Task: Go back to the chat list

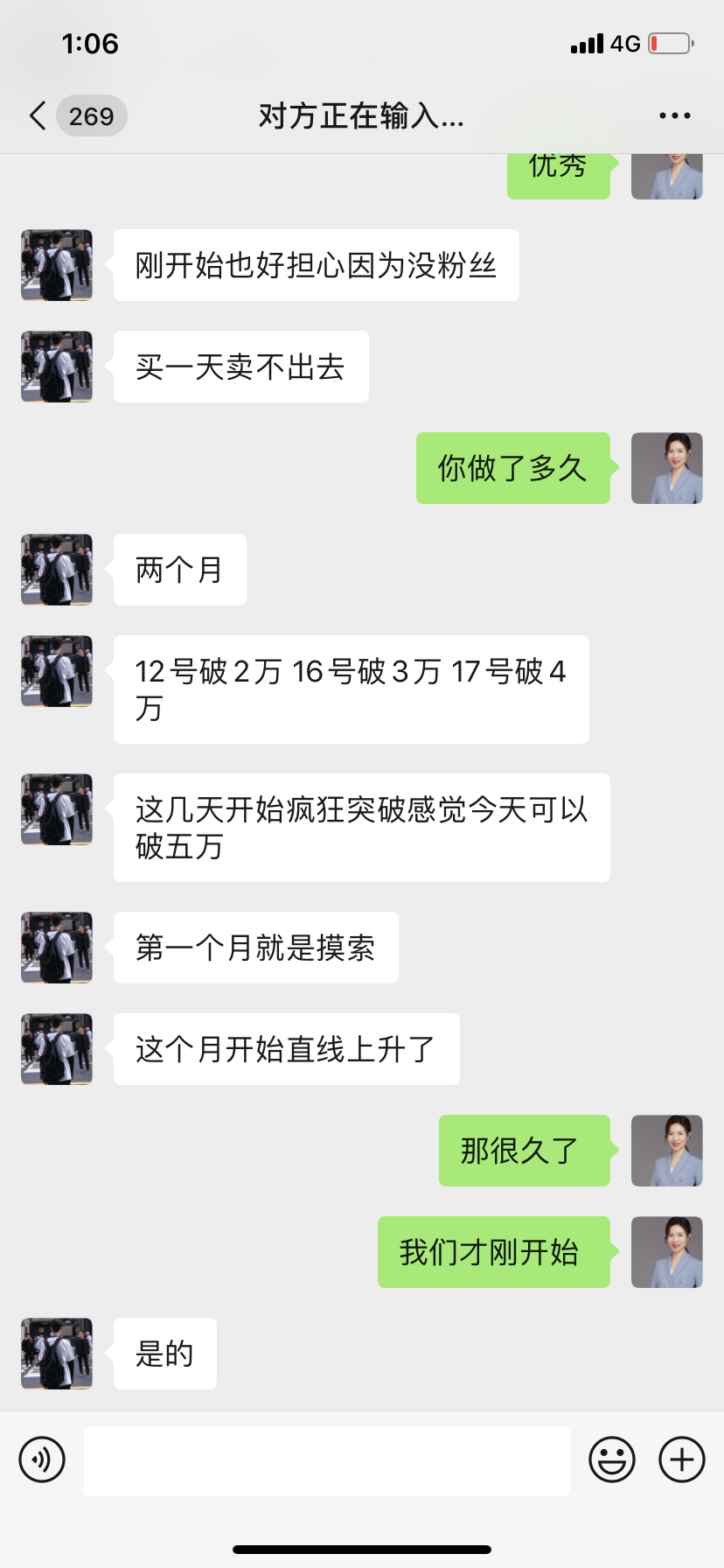Action: [38, 115]
